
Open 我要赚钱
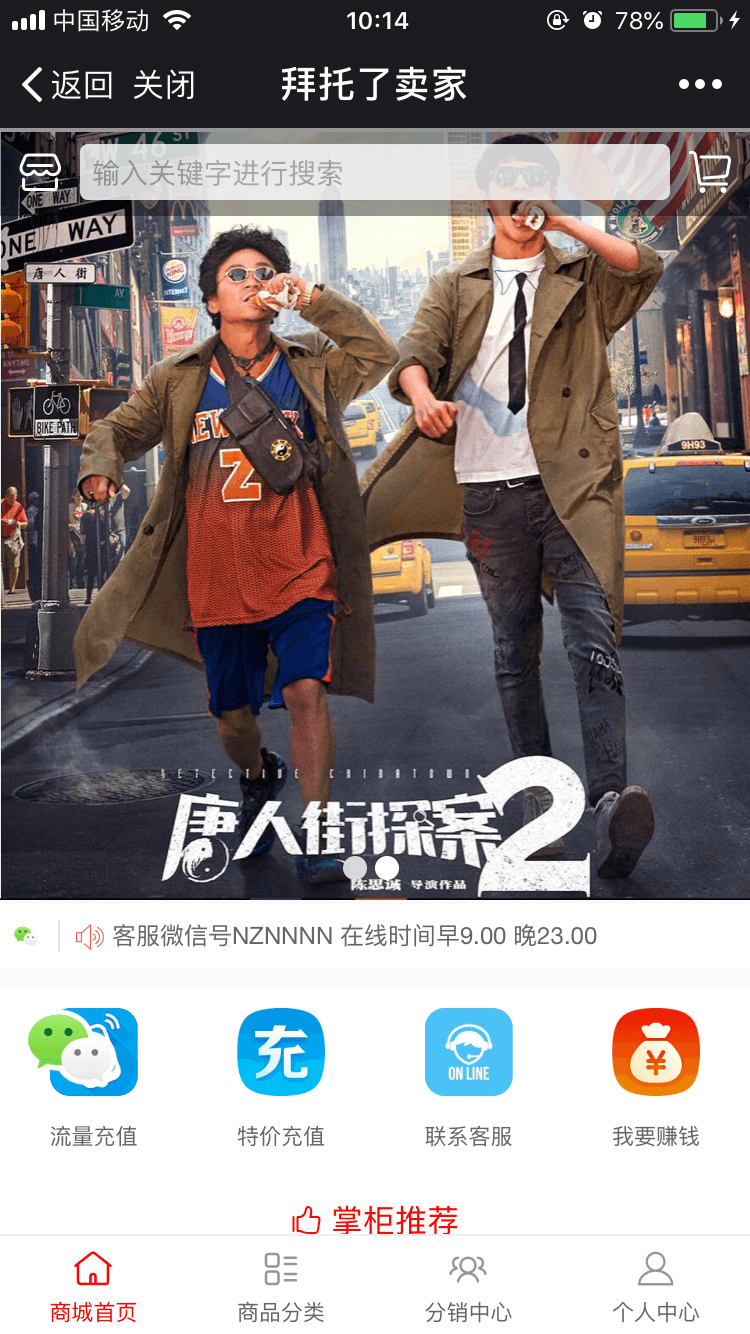click(656, 1078)
